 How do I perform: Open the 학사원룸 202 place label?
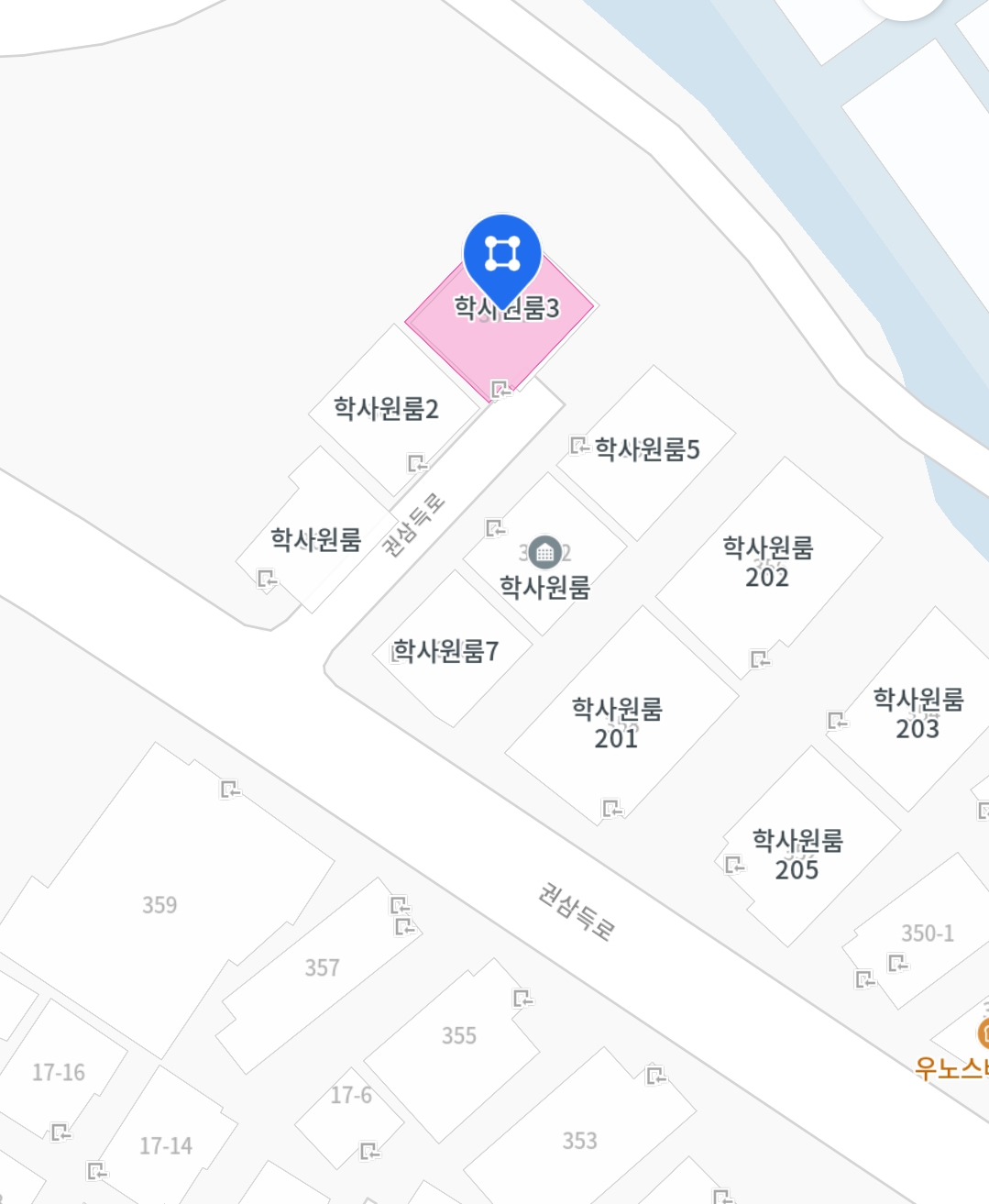click(768, 562)
